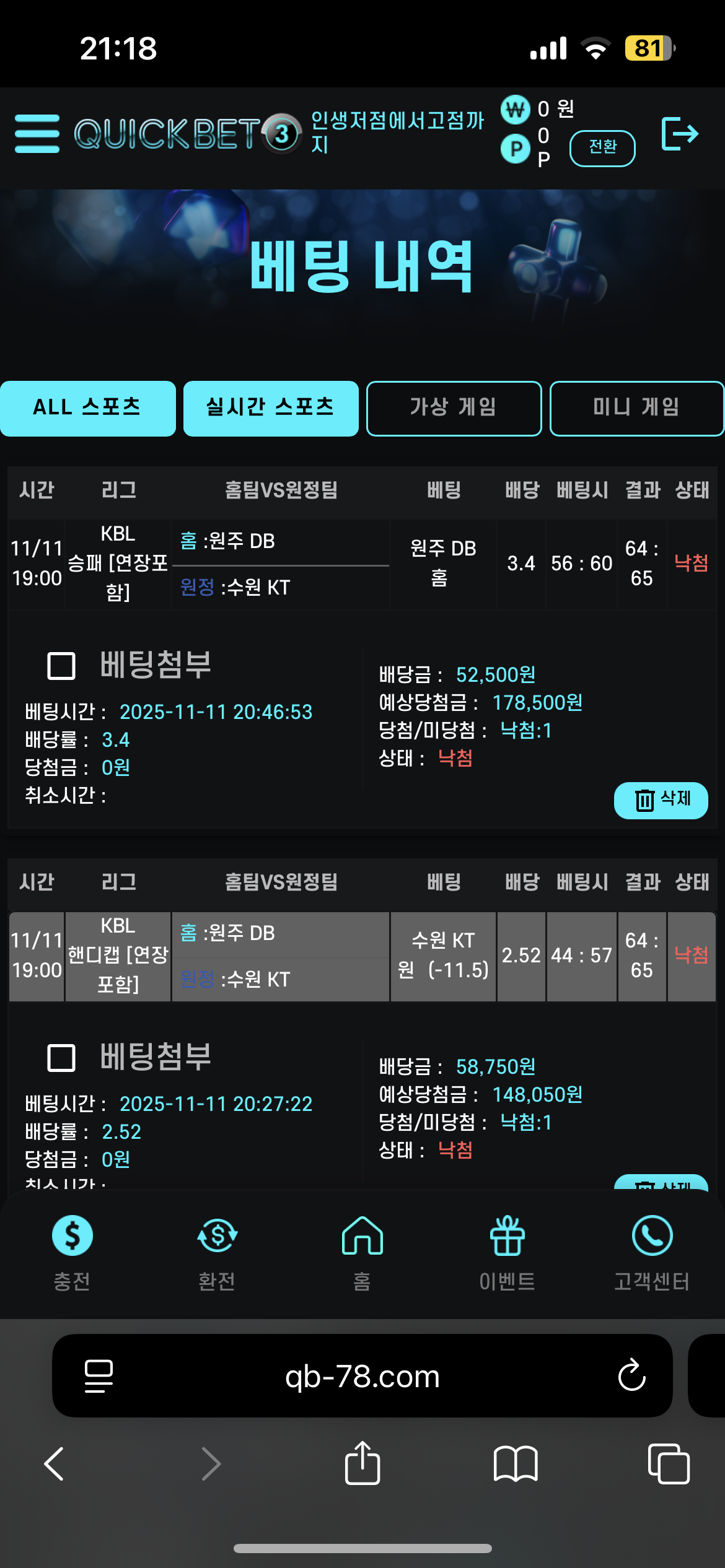Switch to the 미니 게임 tab
The width and height of the screenshot is (725, 1568).
[x=636, y=408]
